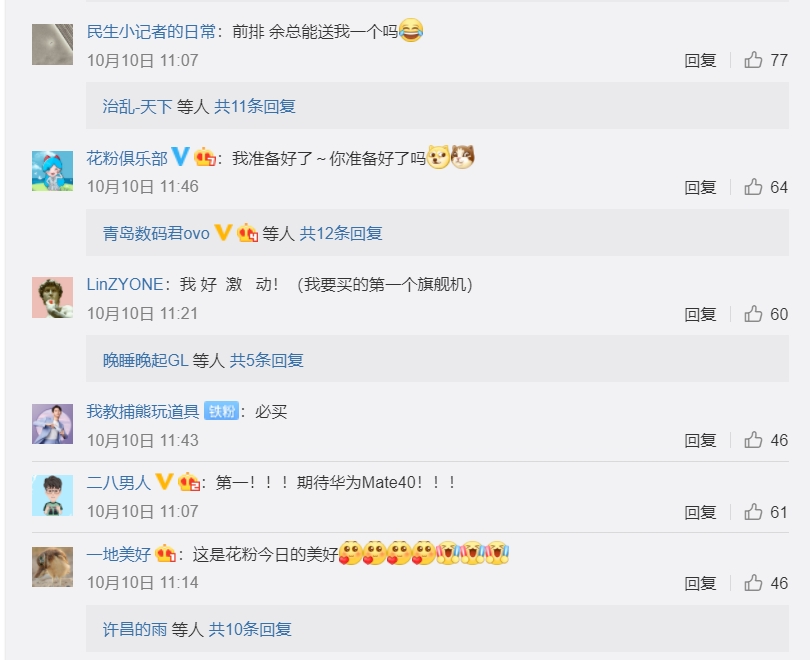Open 一地美好's profile
Image resolution: width=810 pixels, height=660 pixels.
pos(118,554)
